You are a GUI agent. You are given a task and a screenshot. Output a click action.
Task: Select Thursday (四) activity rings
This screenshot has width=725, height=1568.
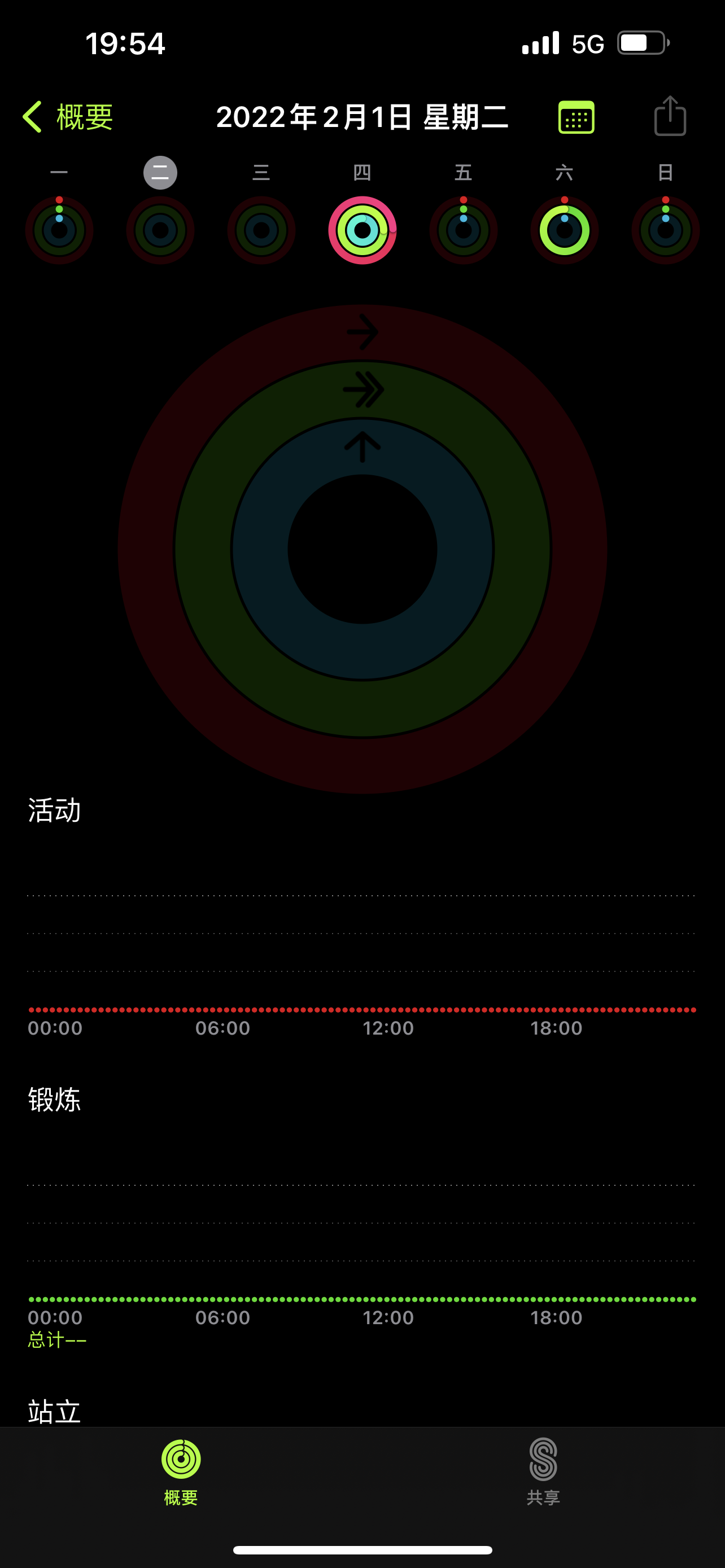coord(362,230)
